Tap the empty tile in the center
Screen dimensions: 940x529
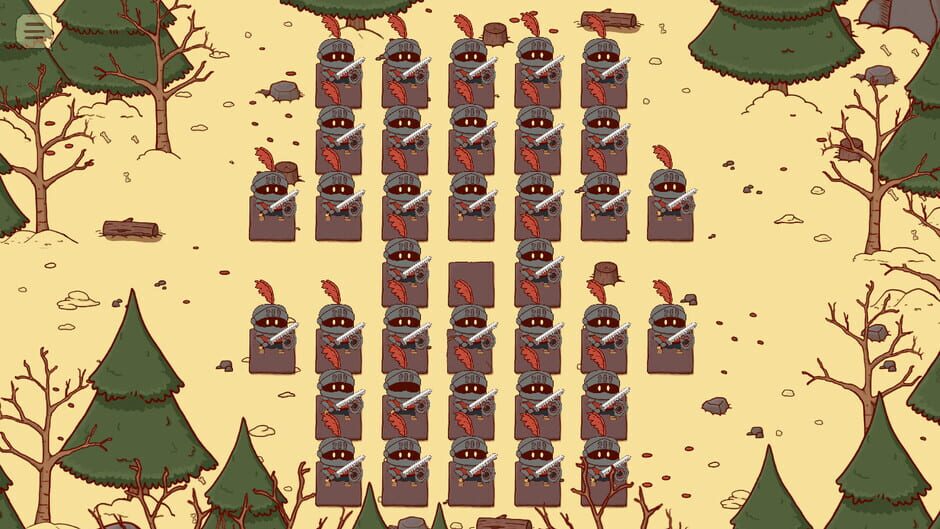pyautogui.click(x=471, y=282)
